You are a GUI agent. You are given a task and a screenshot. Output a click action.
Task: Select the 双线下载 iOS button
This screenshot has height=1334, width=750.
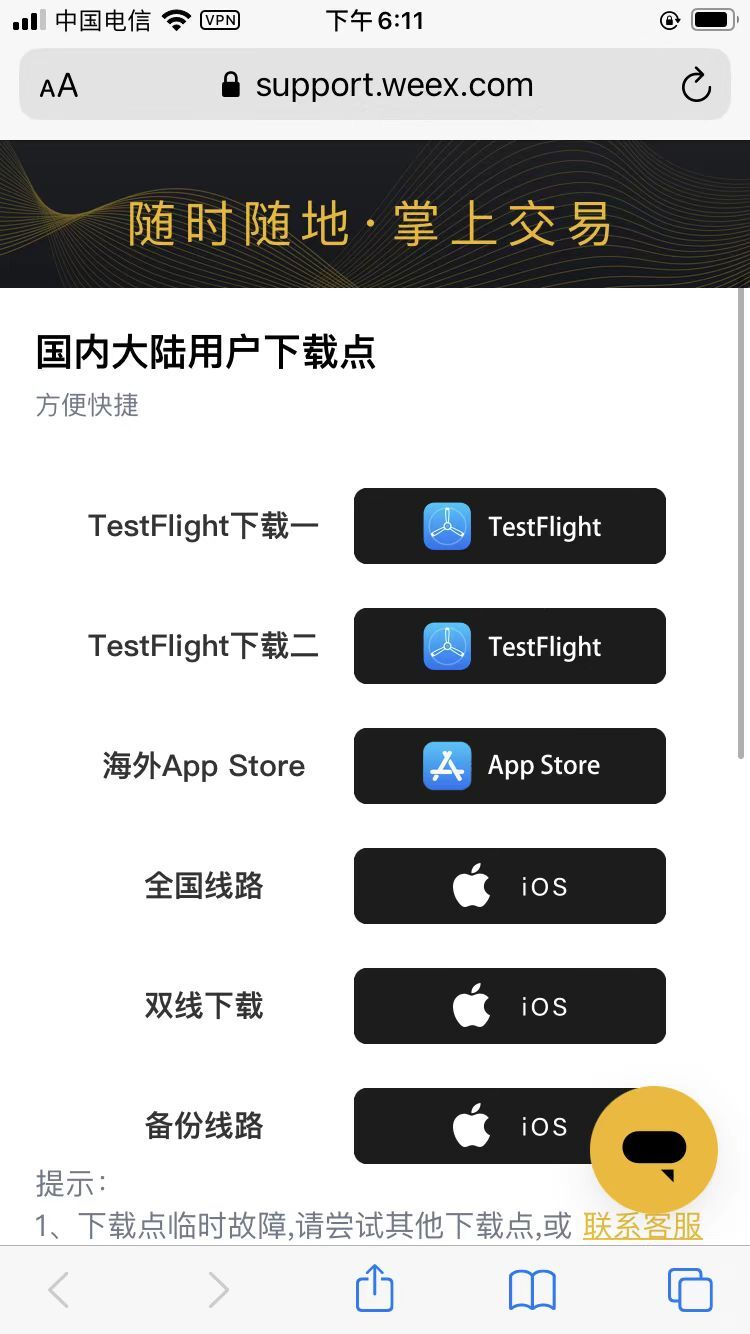coord(509,1006)
